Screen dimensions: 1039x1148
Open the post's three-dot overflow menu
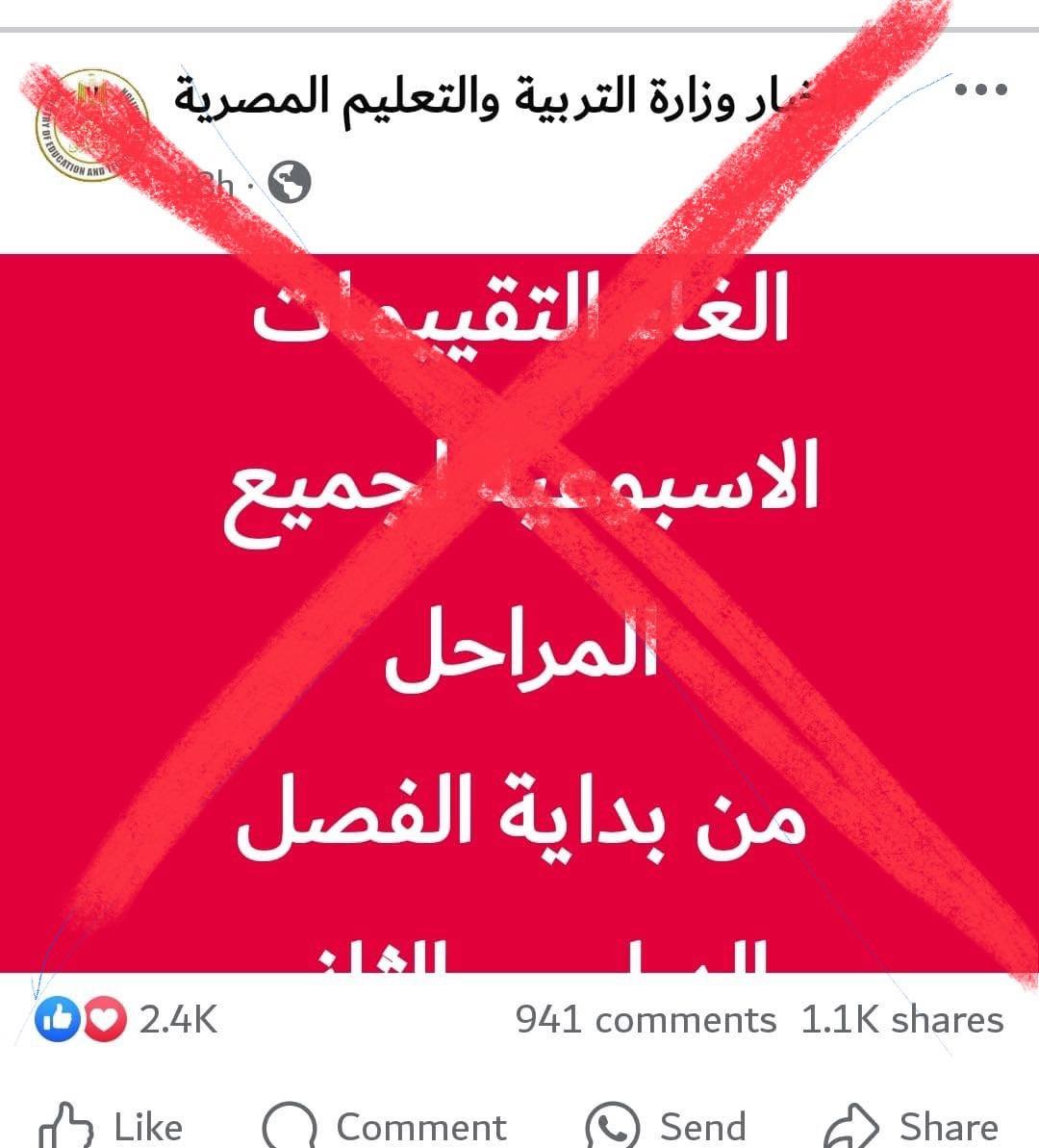(980, 90)
